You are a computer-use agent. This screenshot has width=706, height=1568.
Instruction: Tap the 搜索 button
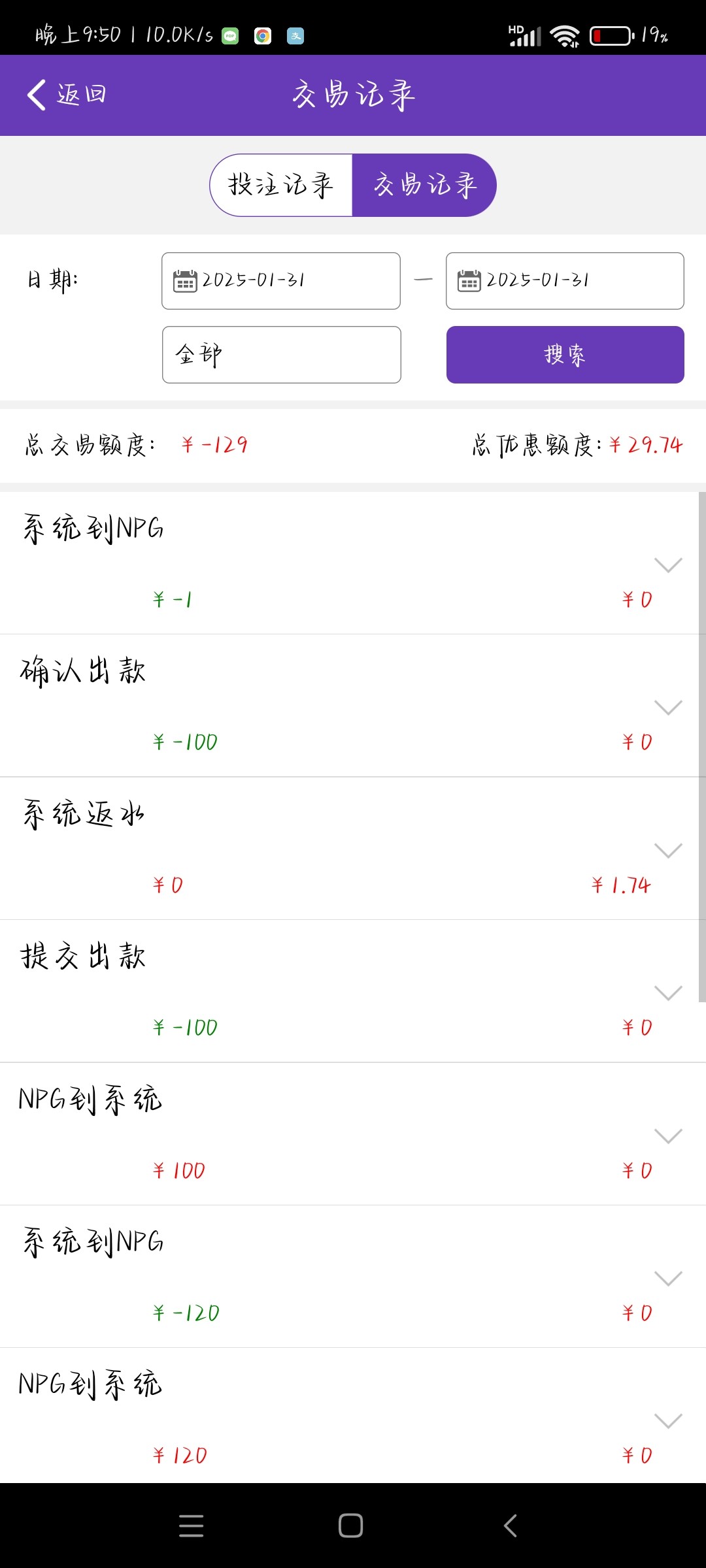(x=565, y=355)
